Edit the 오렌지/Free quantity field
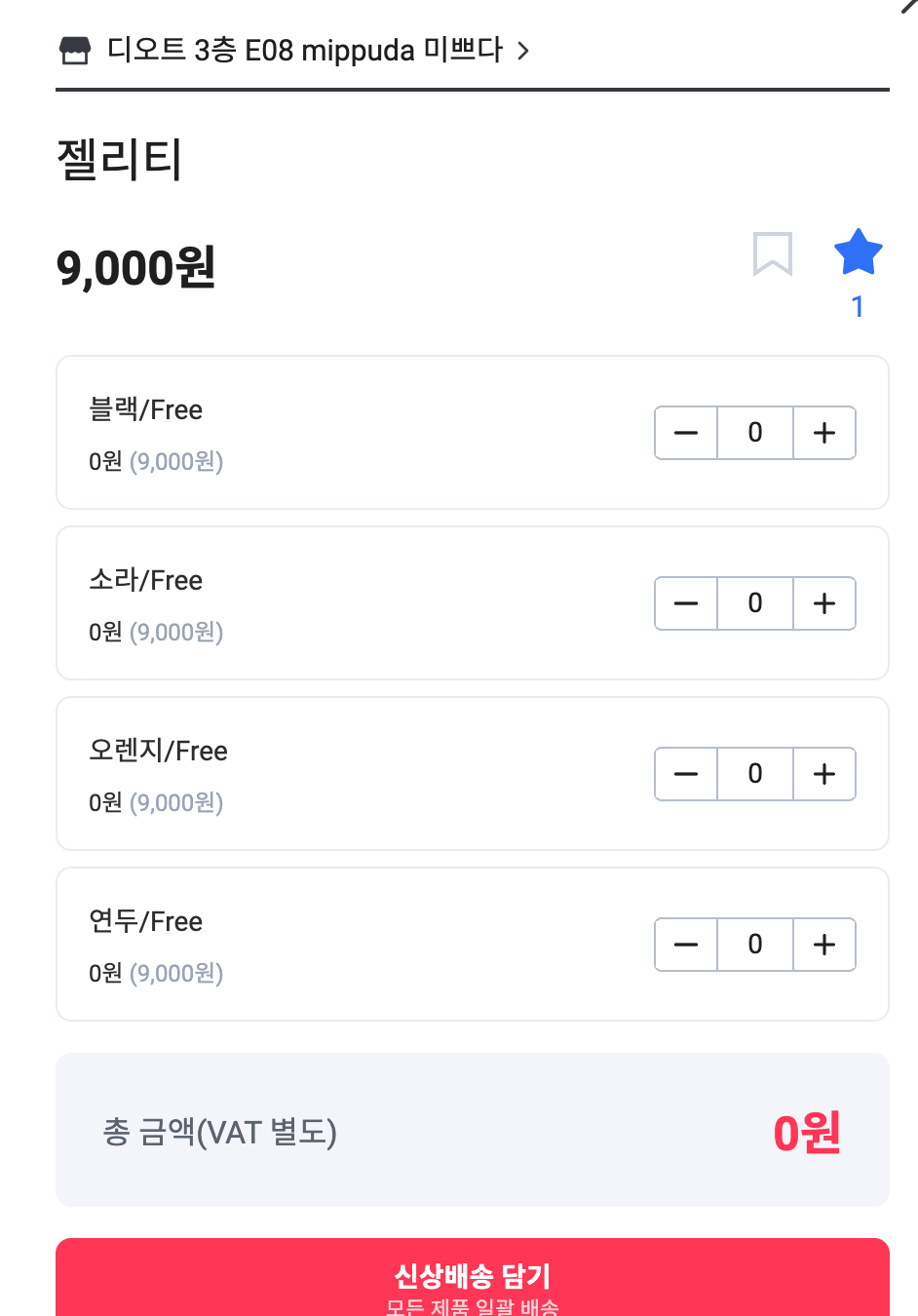 (755, 774)
